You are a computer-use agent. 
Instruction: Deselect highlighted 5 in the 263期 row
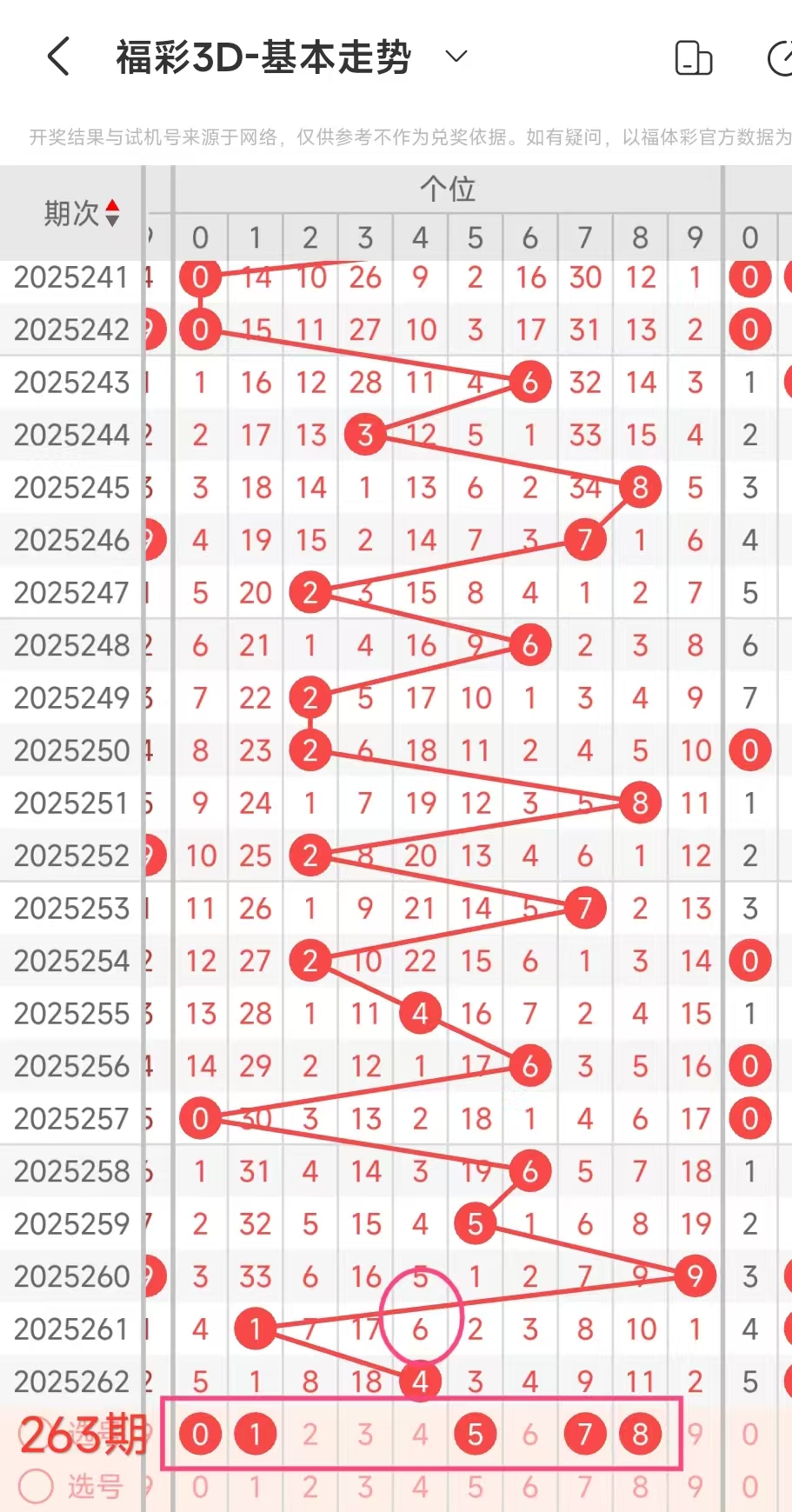[x=475, y=1434]
